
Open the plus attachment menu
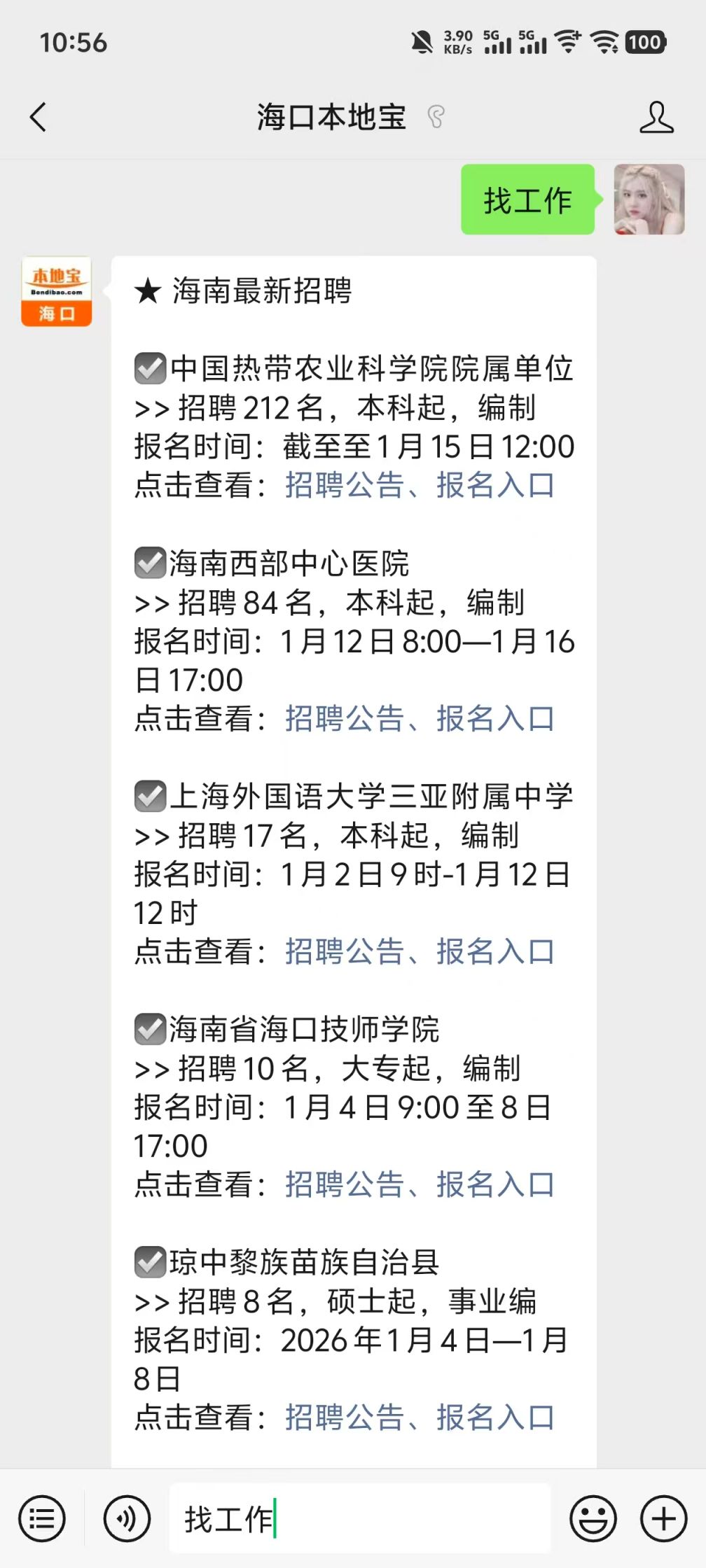tap(663, 1519)
